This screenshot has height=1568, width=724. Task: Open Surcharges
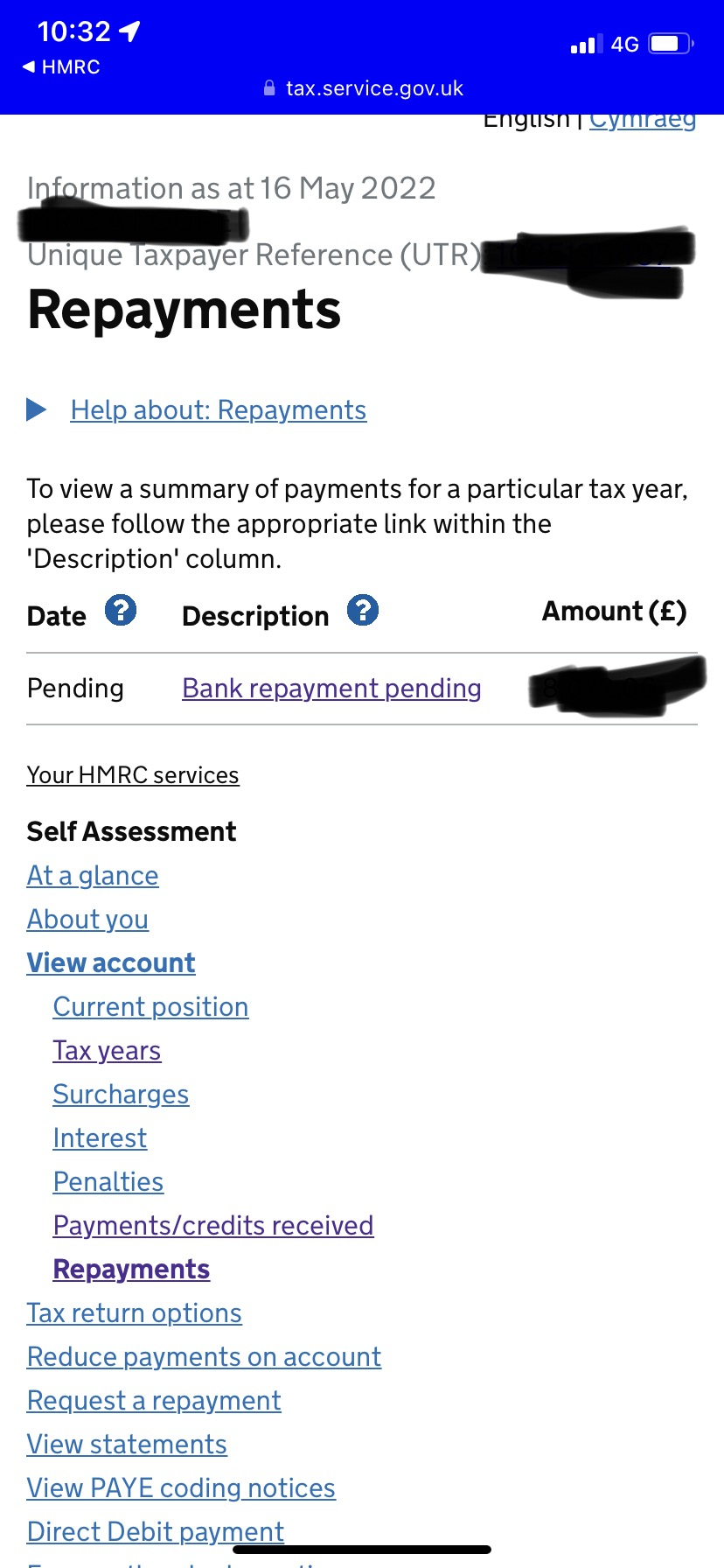121,1095
